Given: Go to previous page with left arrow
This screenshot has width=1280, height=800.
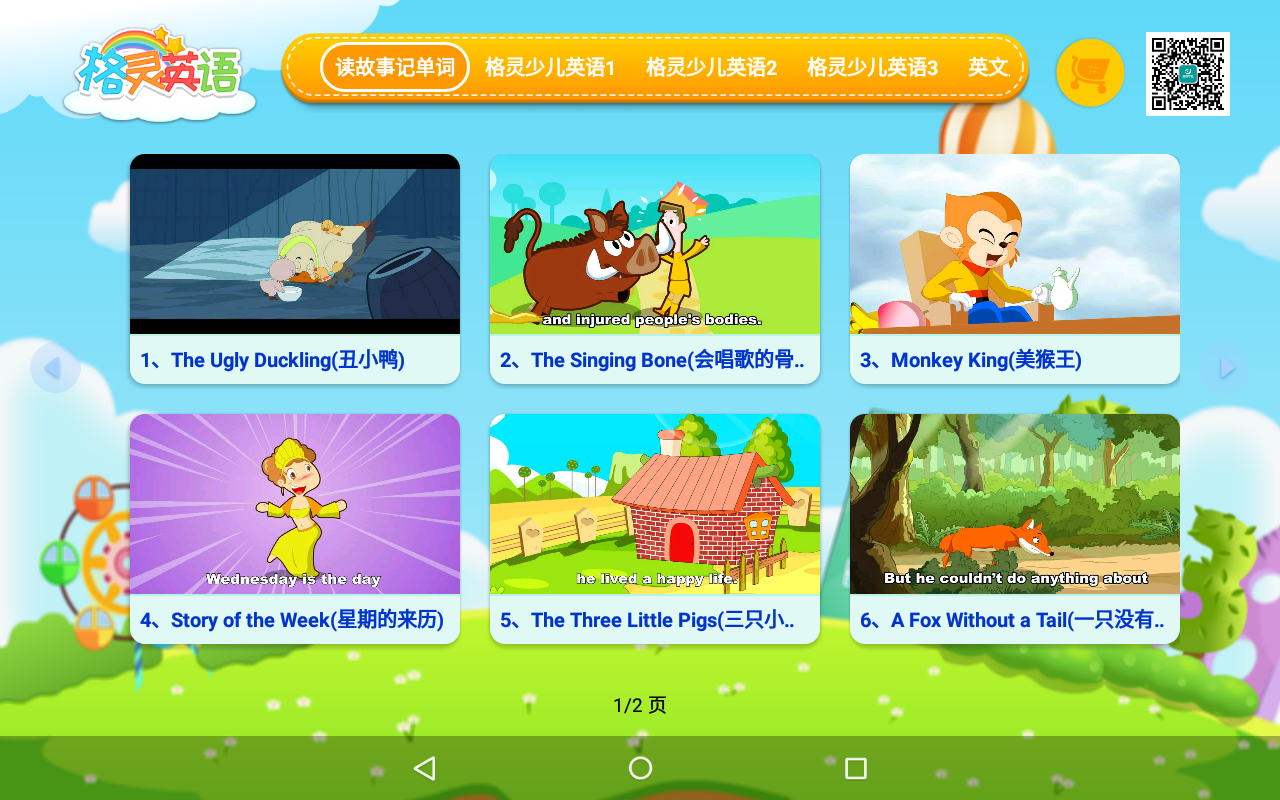Looking at the screenshot, I should pos(54,368).
